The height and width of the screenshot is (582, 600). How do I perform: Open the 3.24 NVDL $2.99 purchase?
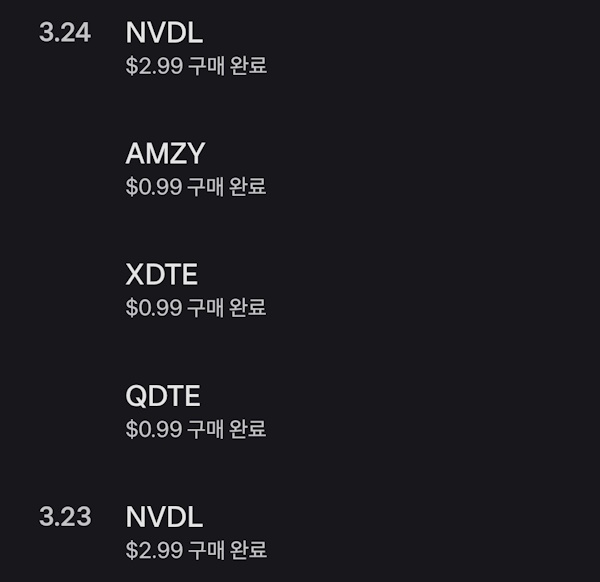(x=300, y=48)
